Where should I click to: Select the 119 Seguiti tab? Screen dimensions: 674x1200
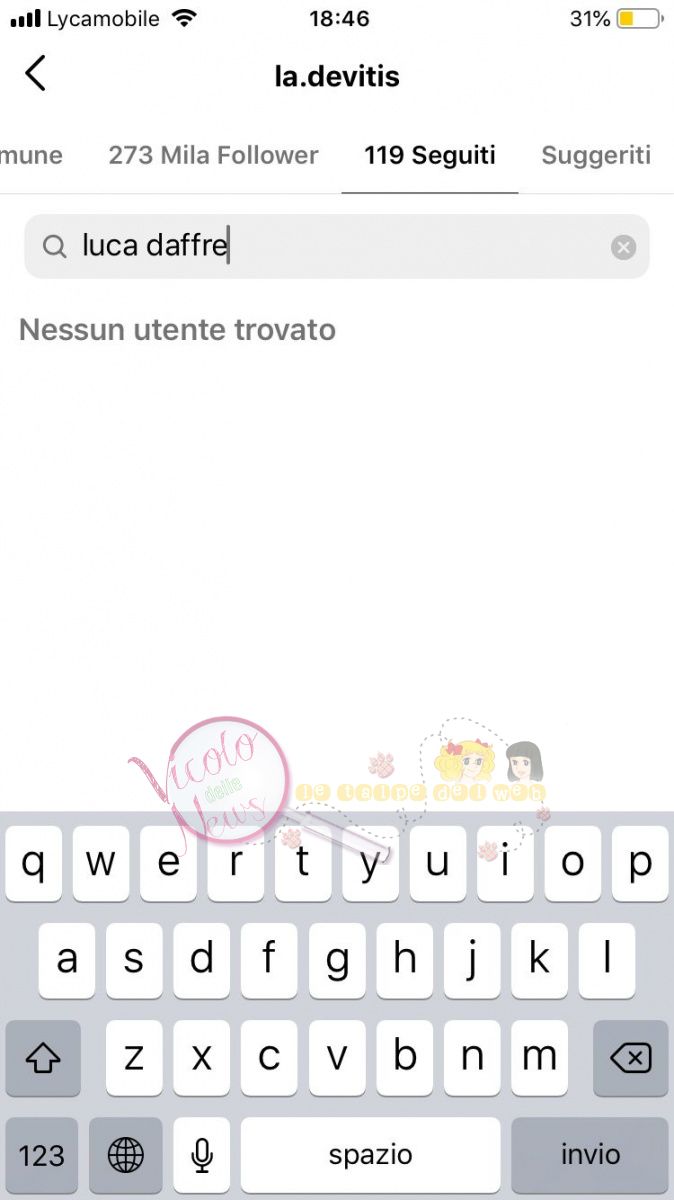[x=429, y=155]
